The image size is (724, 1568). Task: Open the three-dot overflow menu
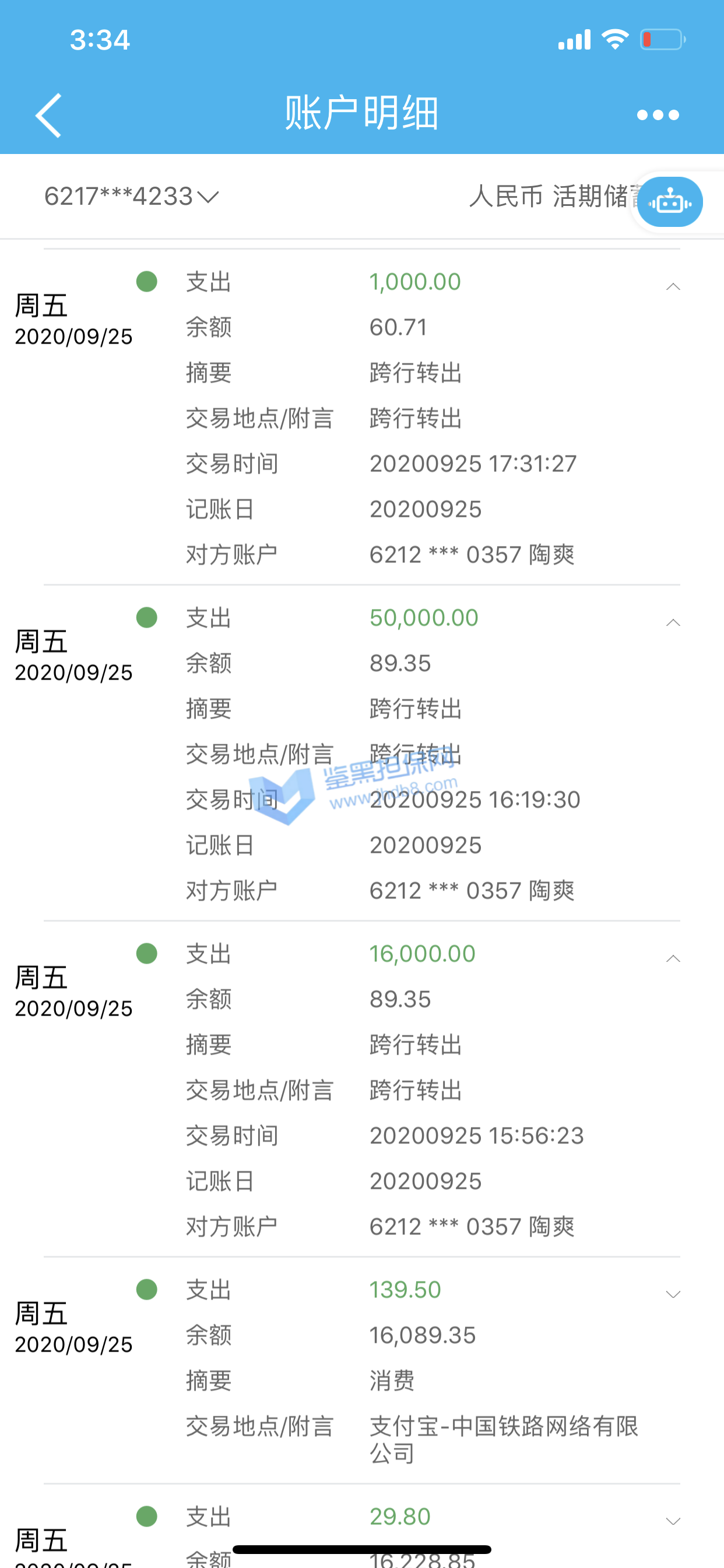657,115
